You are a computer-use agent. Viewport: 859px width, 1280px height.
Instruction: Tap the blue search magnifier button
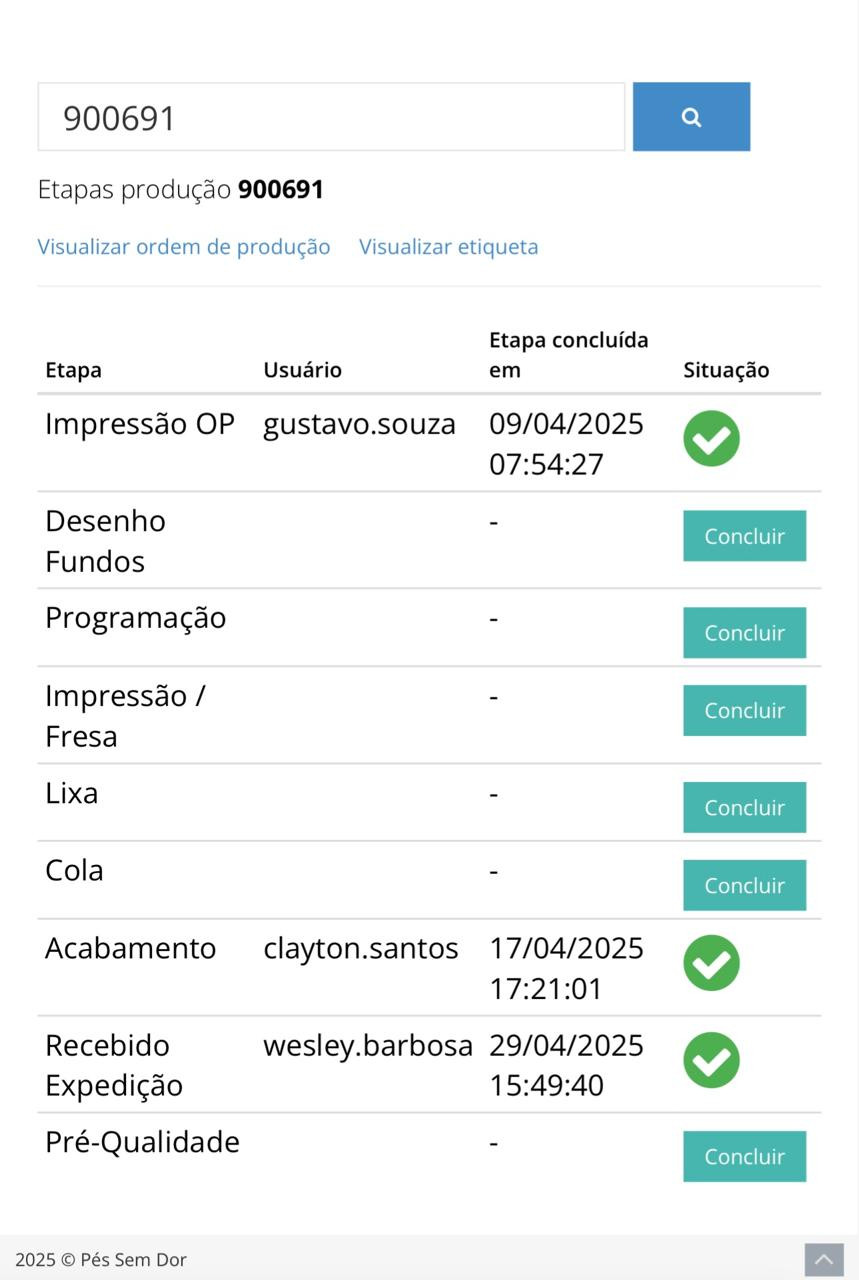tap(691, 117)
